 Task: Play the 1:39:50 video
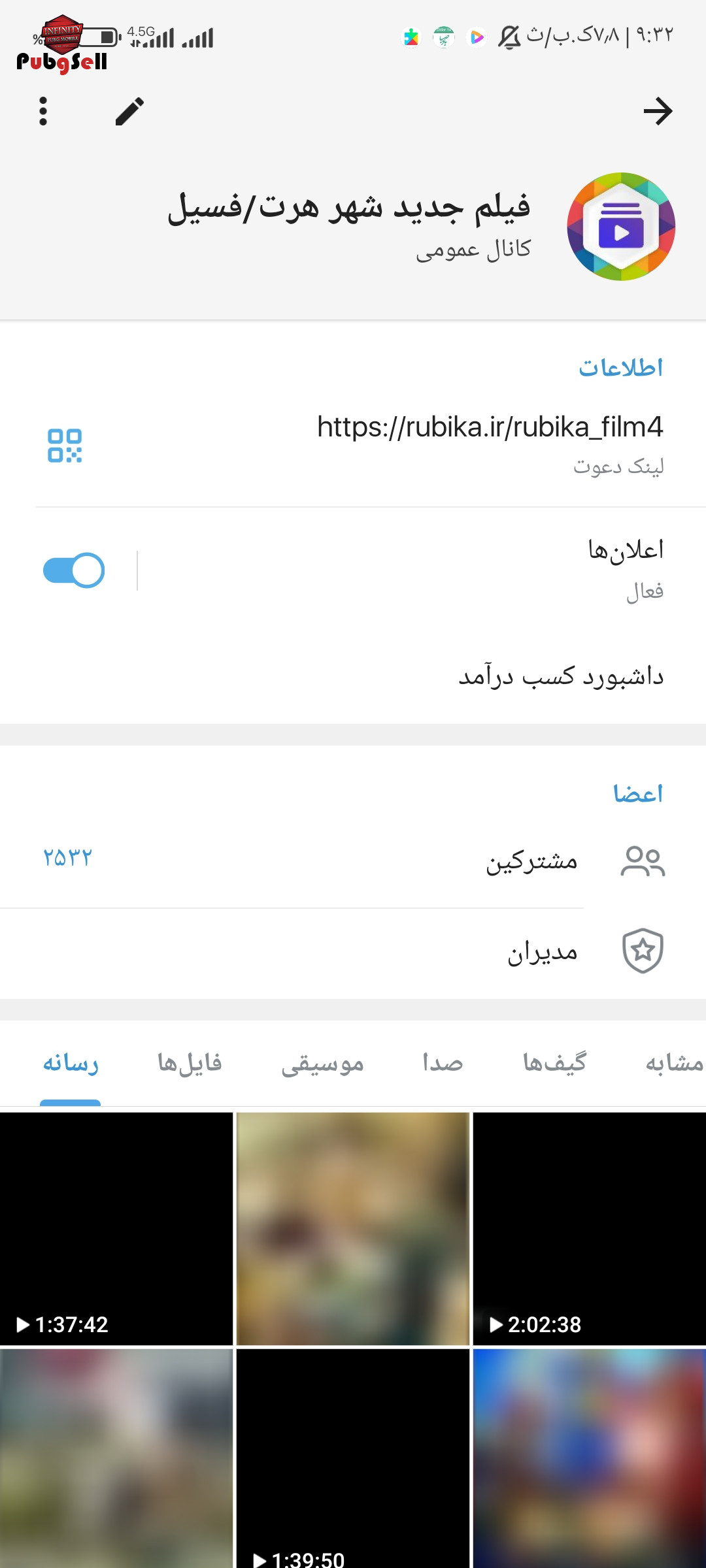click(x=353, y=1458)
